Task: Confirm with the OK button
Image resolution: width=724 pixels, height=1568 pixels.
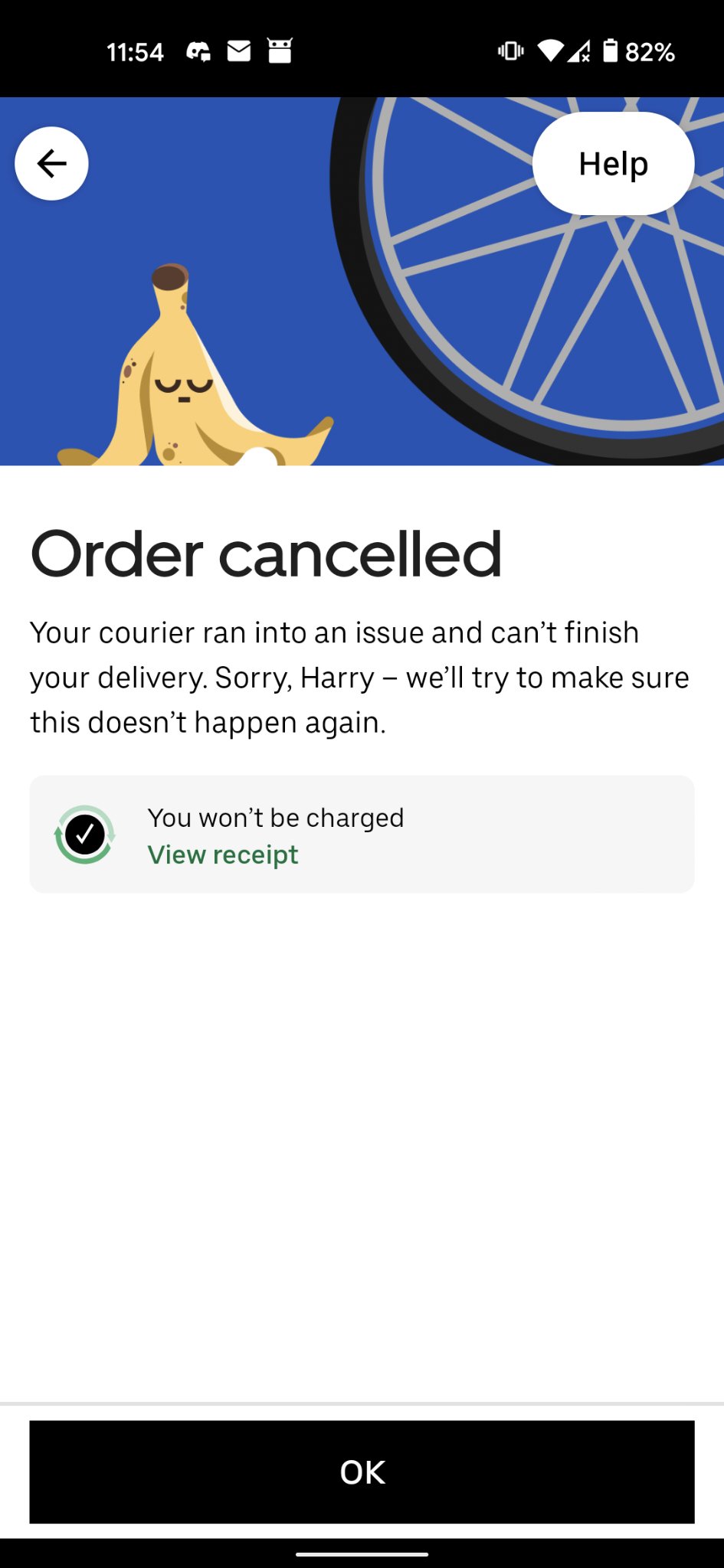Action: (x=362, y=1472)
